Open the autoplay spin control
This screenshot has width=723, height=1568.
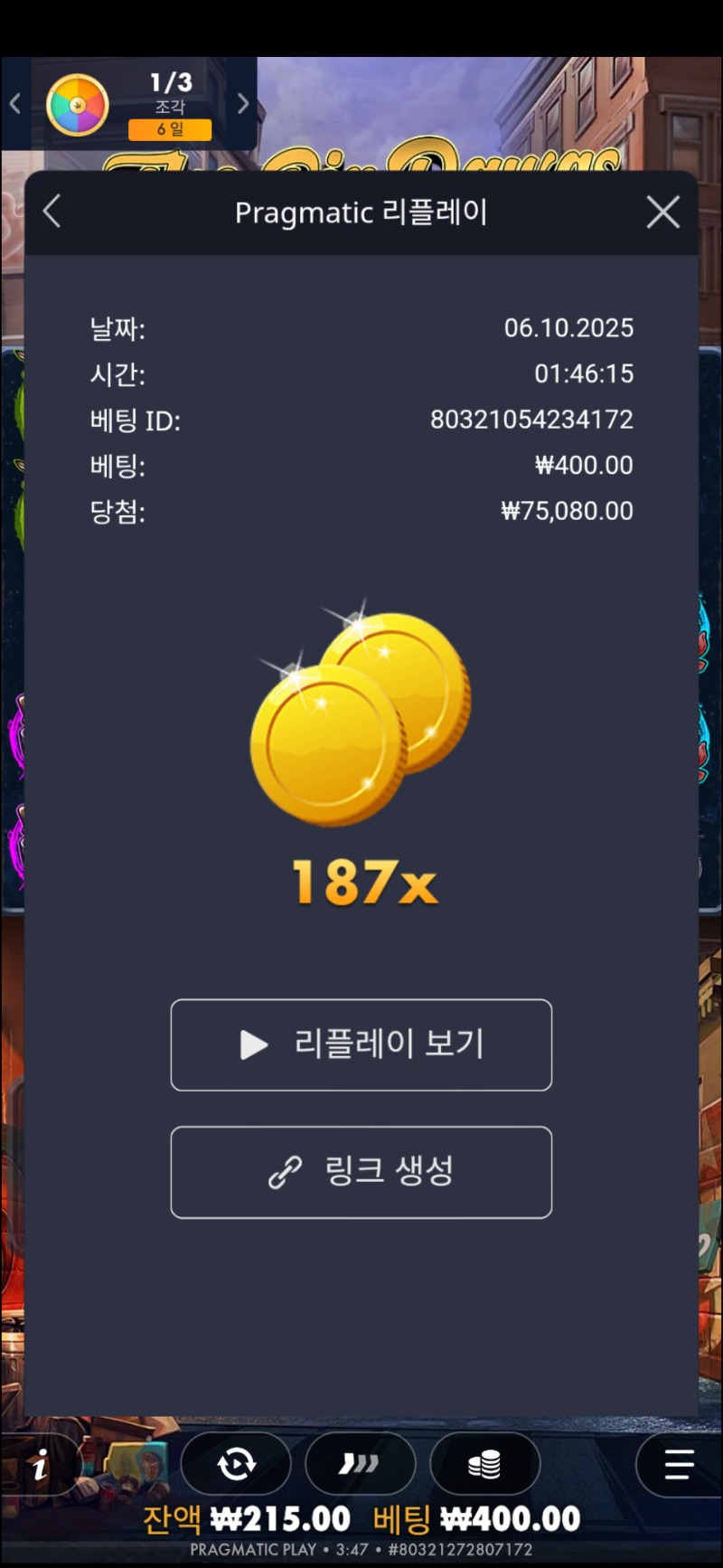[x=236, y=1463]
